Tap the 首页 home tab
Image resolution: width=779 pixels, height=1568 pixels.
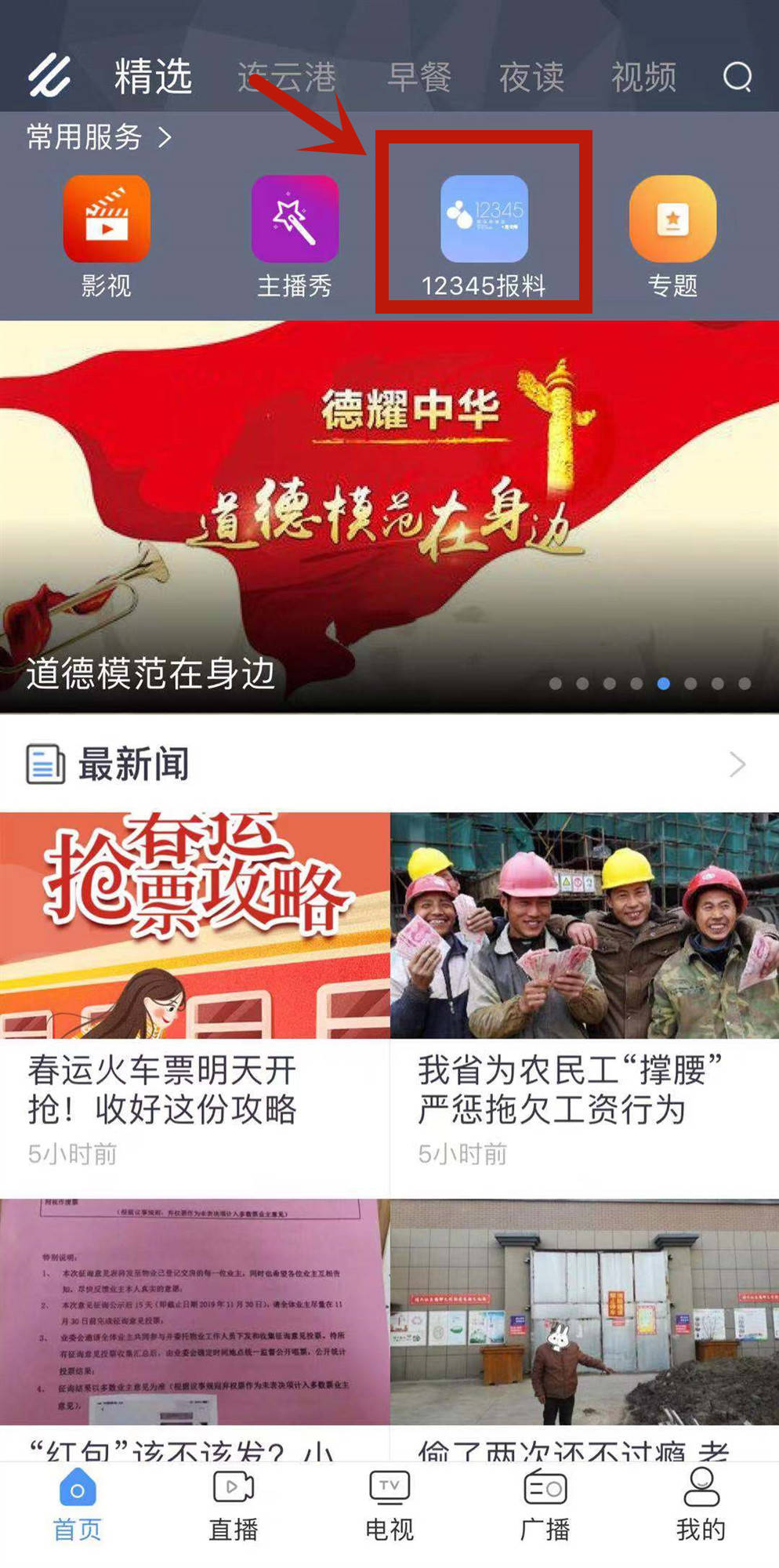(x=77, y=1505)
